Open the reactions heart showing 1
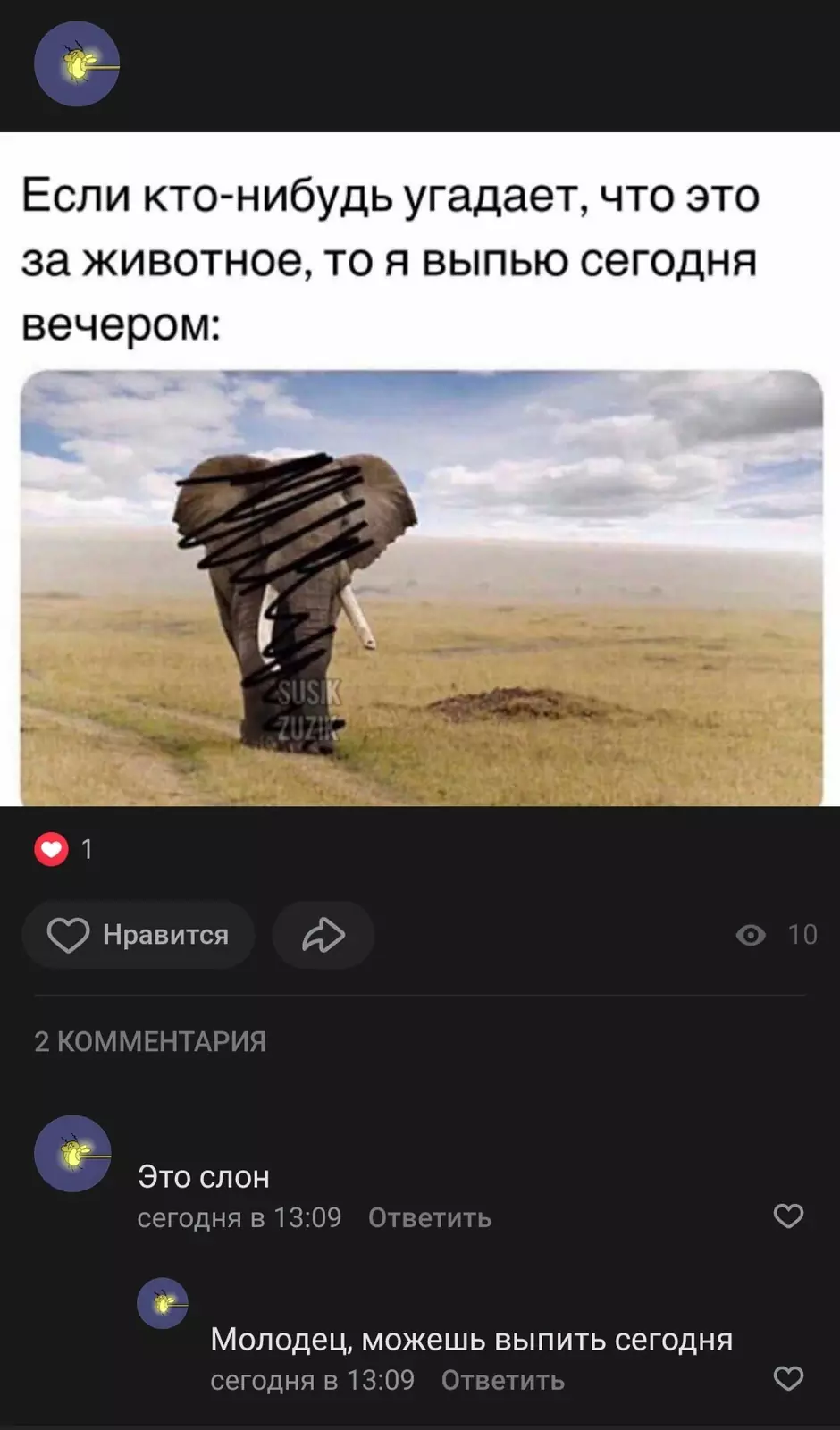Screen dimensions: 840x1430 click(52, 849)
